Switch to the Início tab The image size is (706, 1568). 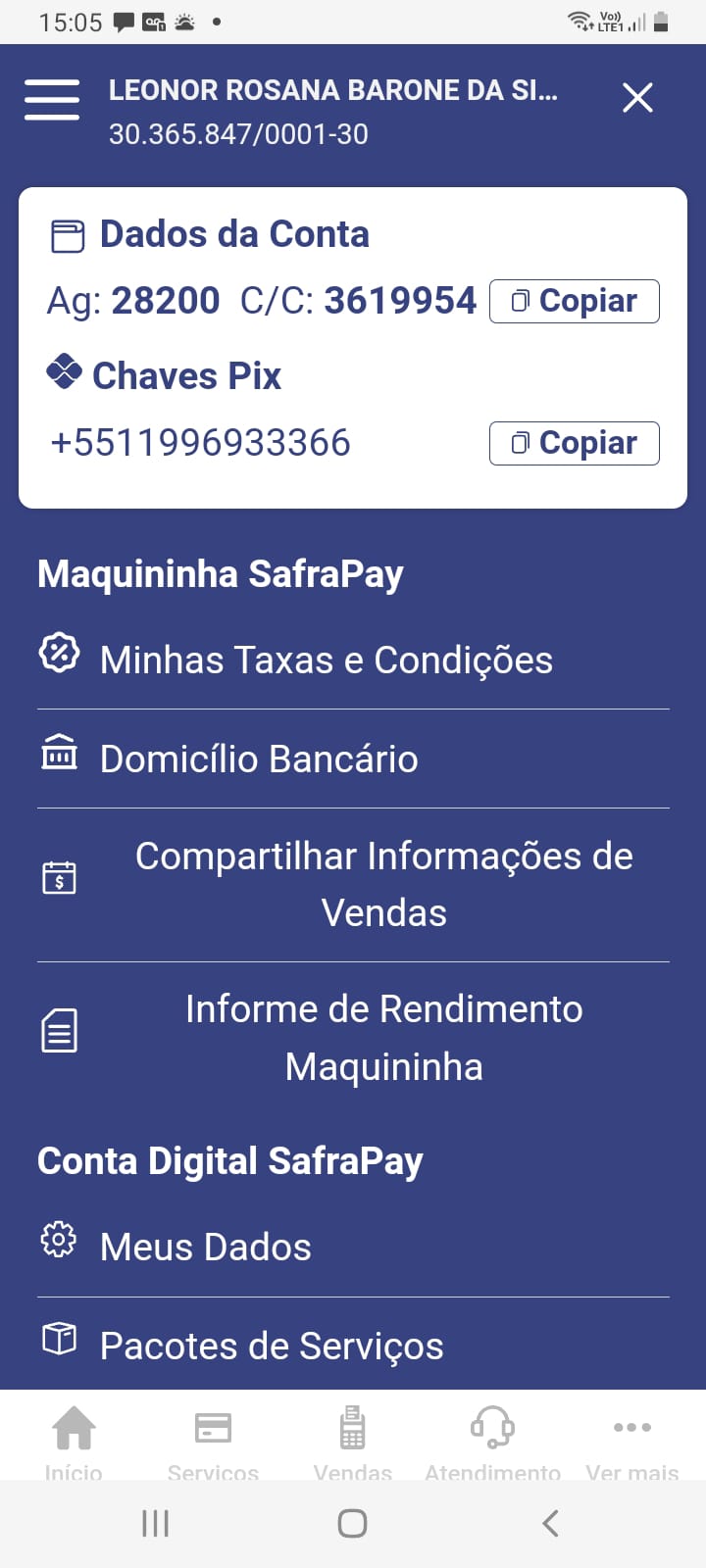click(x=74, y=1439)
